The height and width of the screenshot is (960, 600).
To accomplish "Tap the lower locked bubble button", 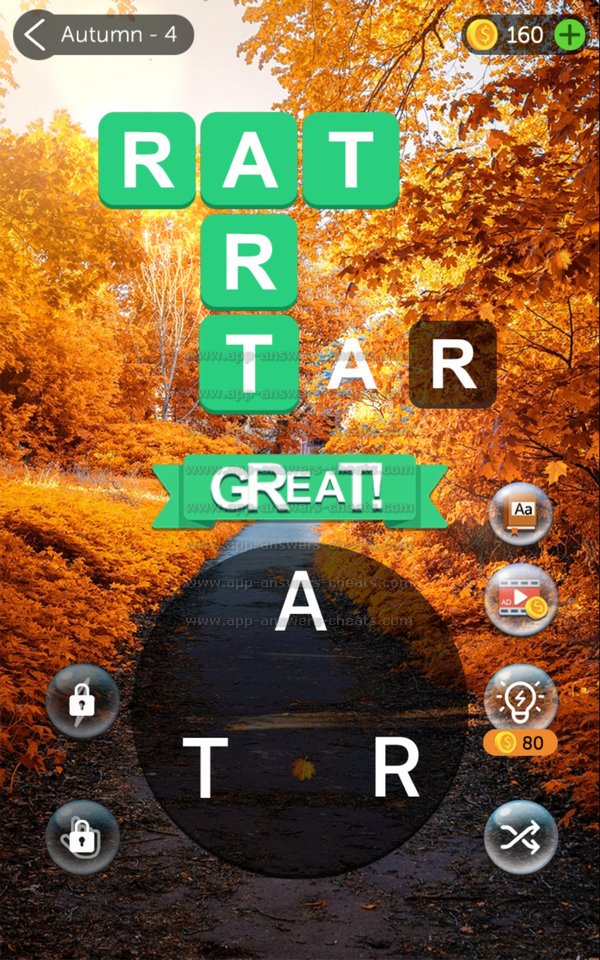I will point(82,838).
